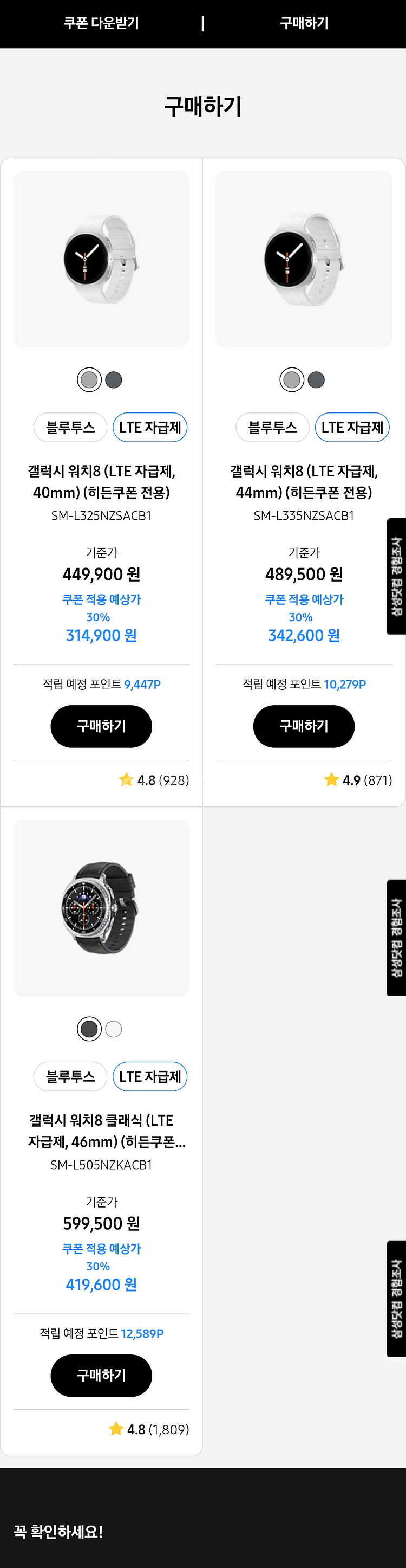The height and width of the screenshot is (1568, 406).
Task: View reviews for the 40mm Watch8 rated 4.8
Action: tap(154, 780)
